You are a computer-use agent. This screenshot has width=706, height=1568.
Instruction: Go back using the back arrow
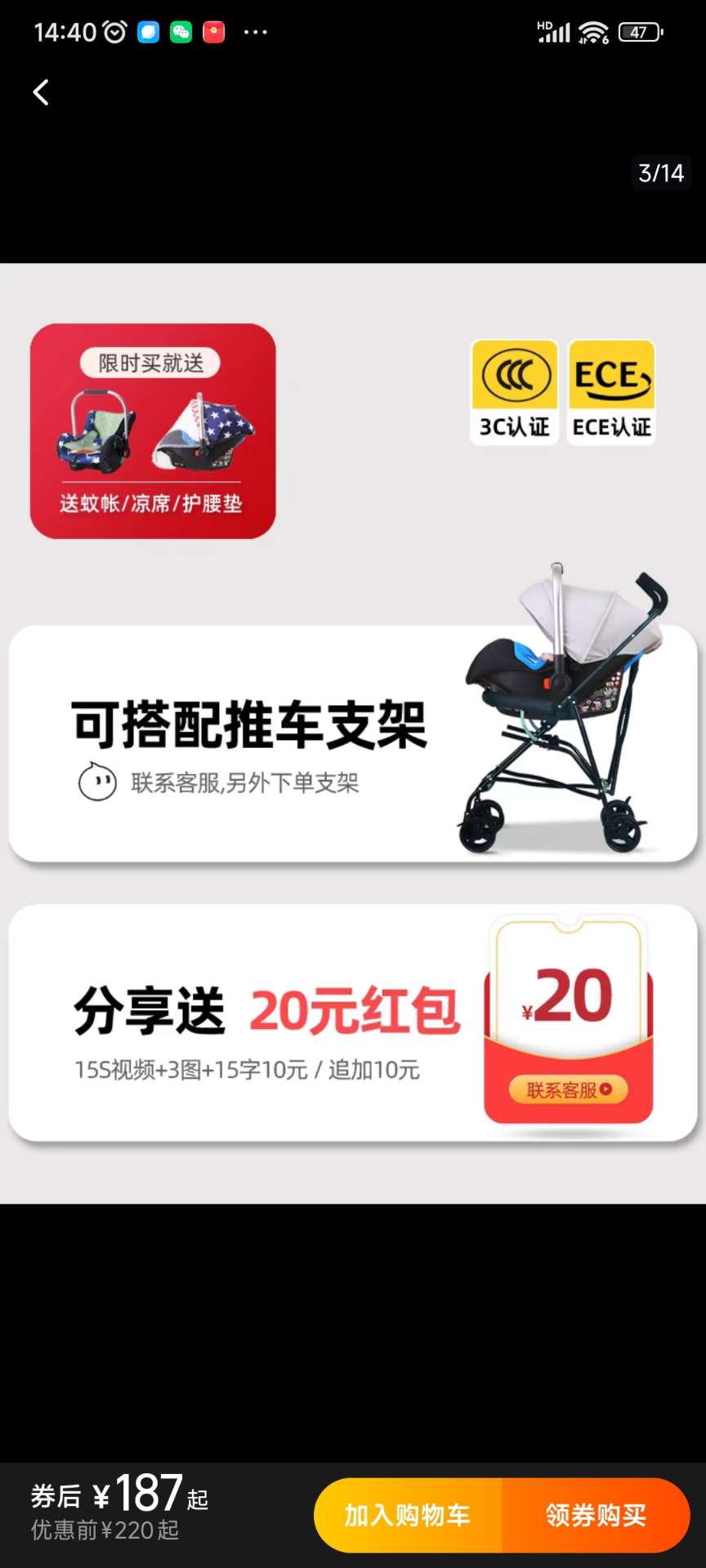coord(41,92)
